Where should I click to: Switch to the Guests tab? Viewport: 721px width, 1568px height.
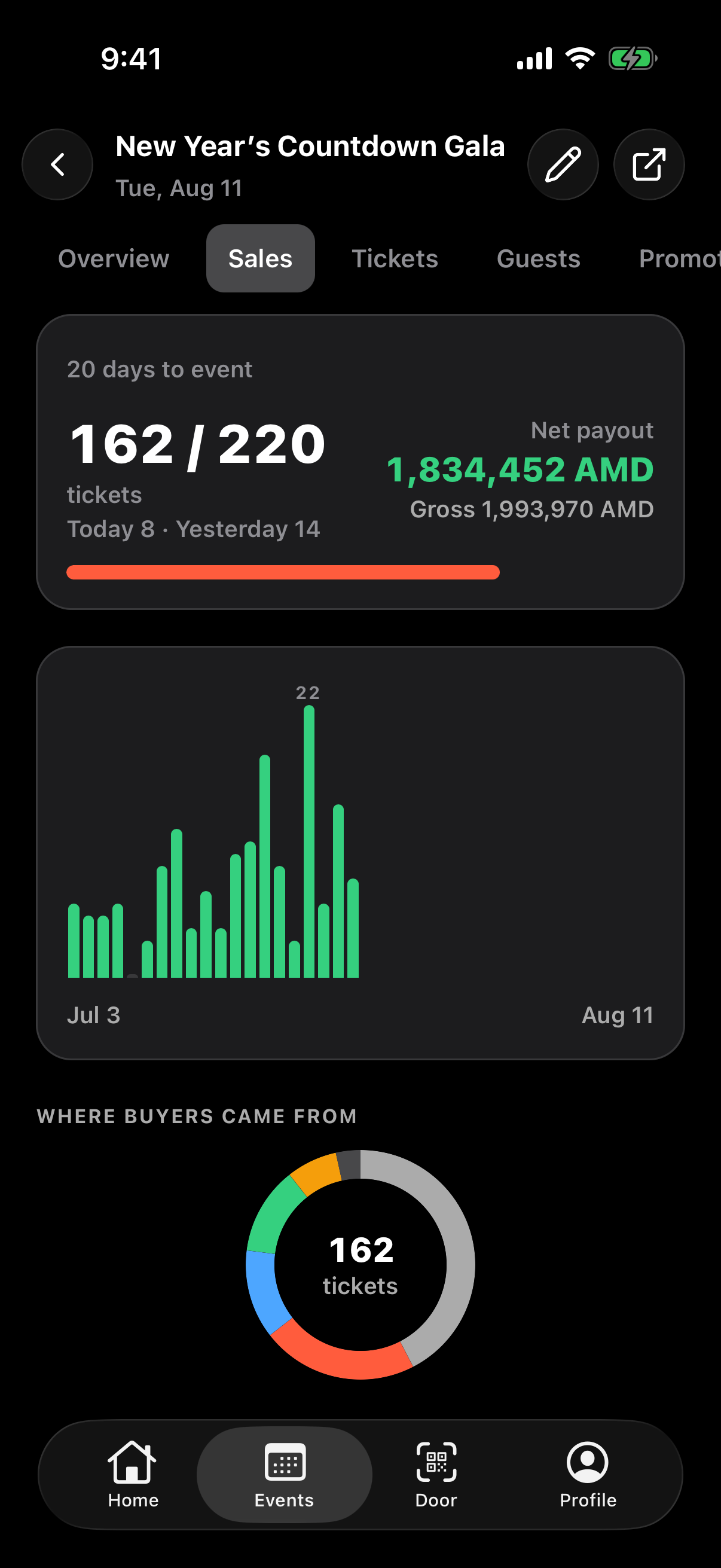(539, 259)
